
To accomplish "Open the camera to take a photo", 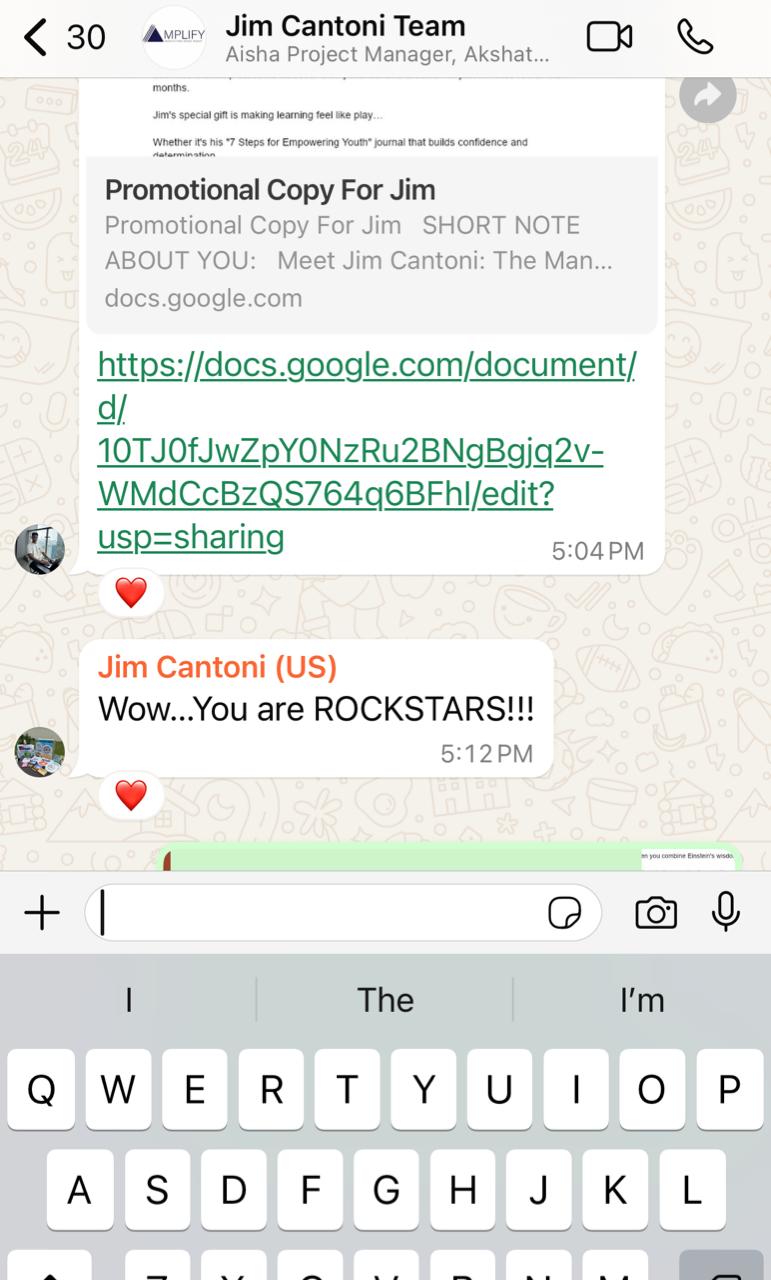I will coord(656,912).
